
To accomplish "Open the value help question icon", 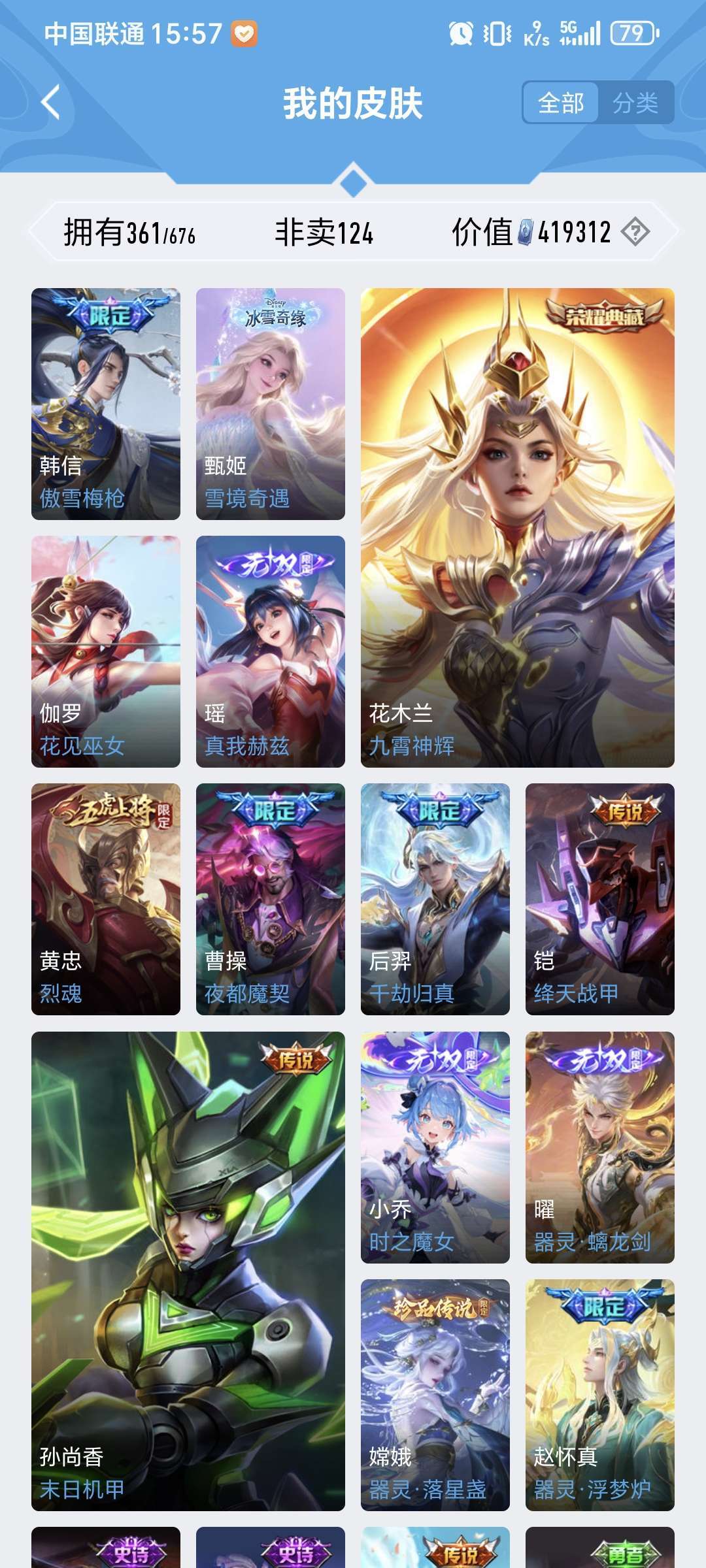I will click(635, 232).
